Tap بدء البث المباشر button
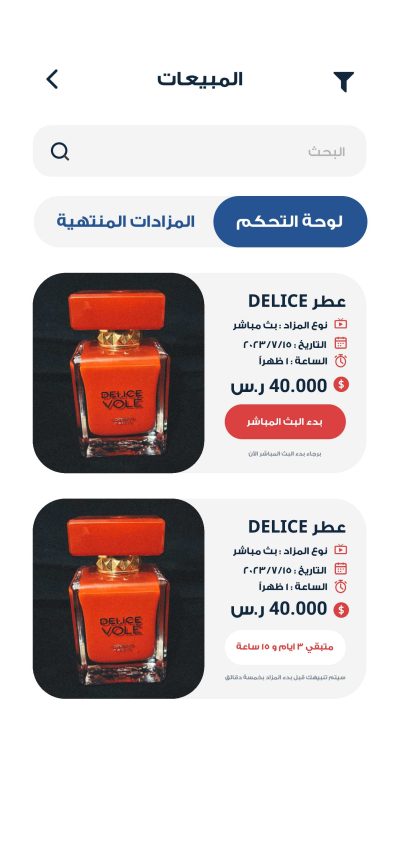Image resolution: width=400 pixels, height=866 pixels. click(x=285, y=422)
